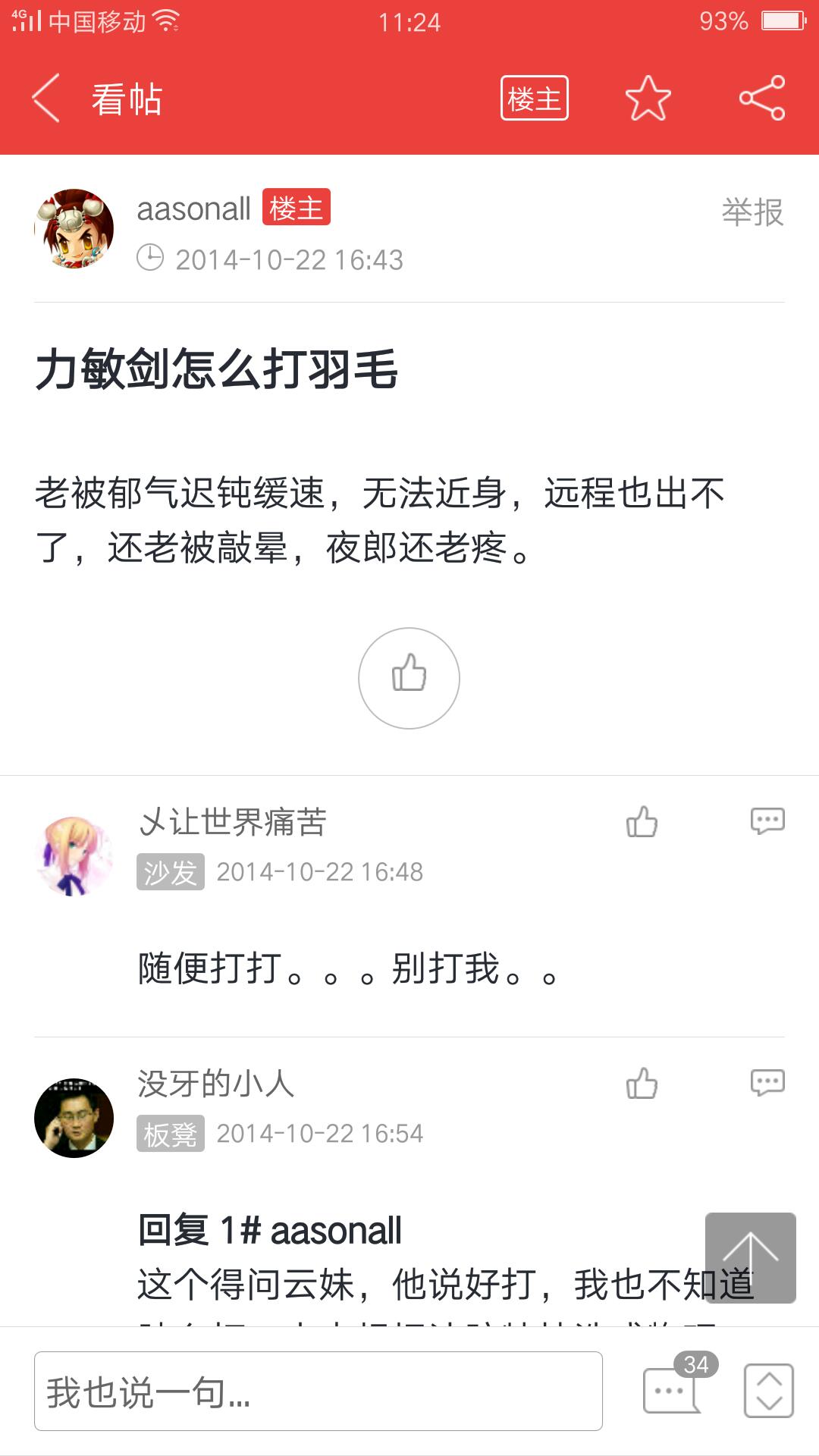Screen dimensions: 819x1456
Task: View all 34 comments
Action: tap(673, 1389)
